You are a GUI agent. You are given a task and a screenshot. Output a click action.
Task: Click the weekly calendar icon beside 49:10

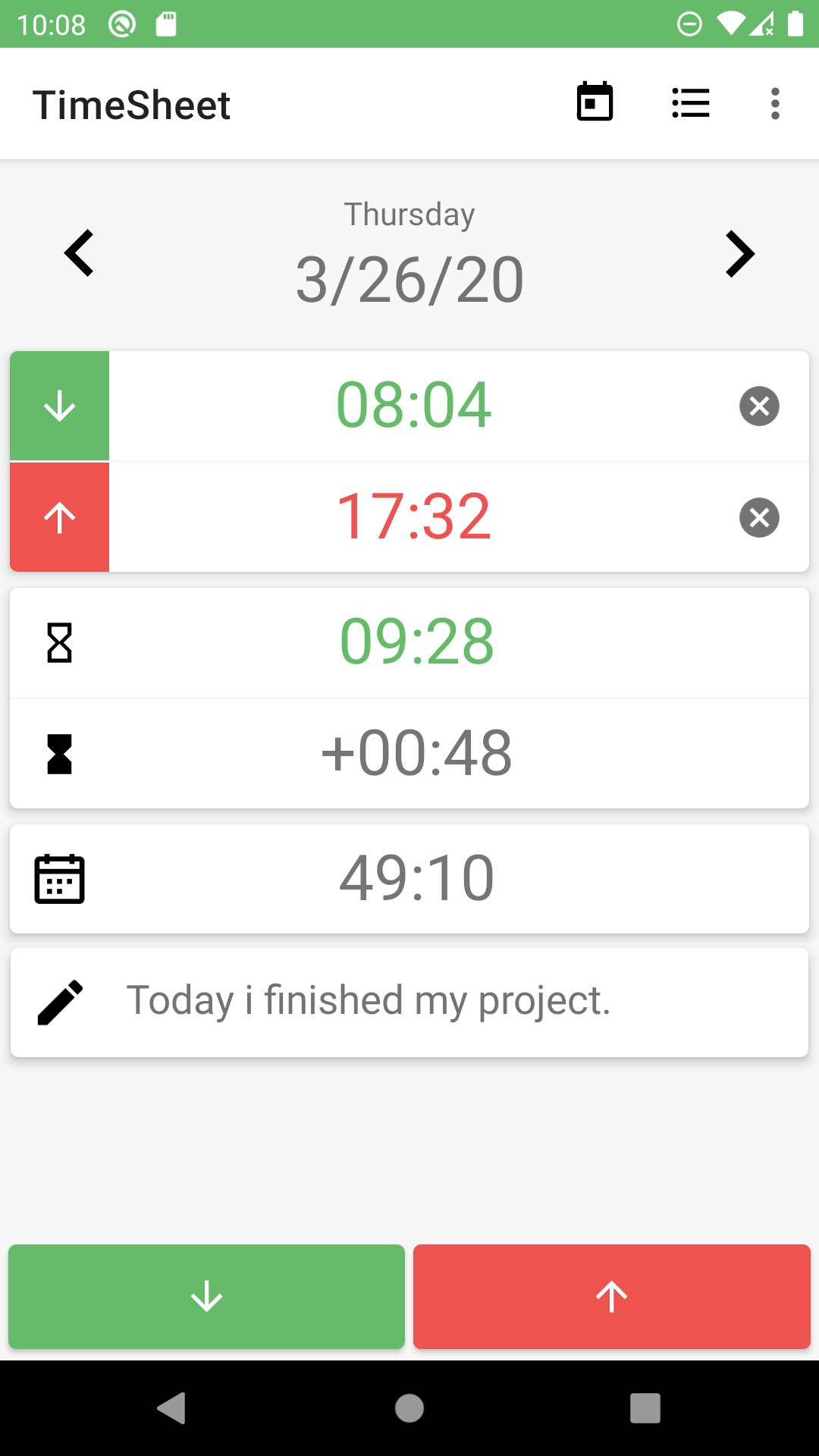[x=59, y=877]
